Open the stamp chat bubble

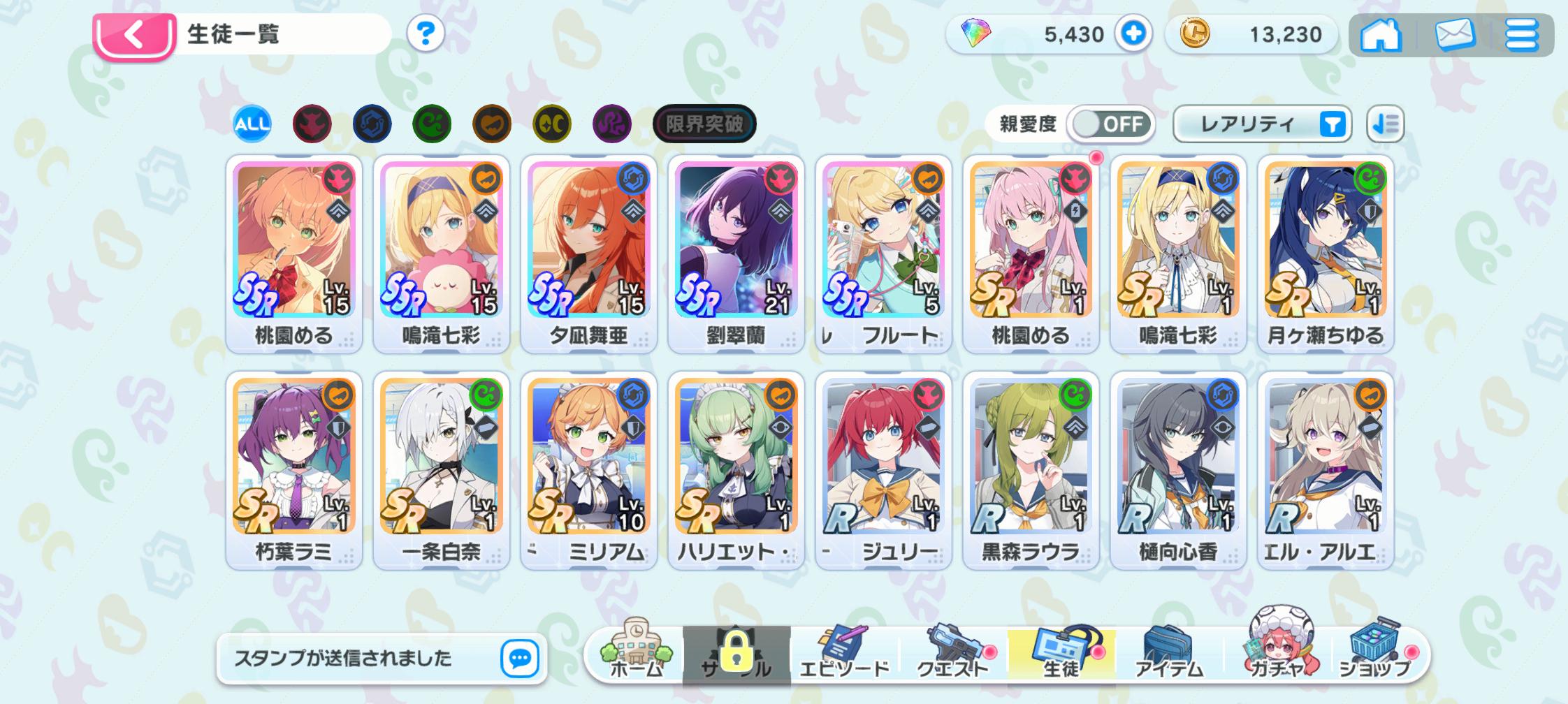(x=520, y=658)
